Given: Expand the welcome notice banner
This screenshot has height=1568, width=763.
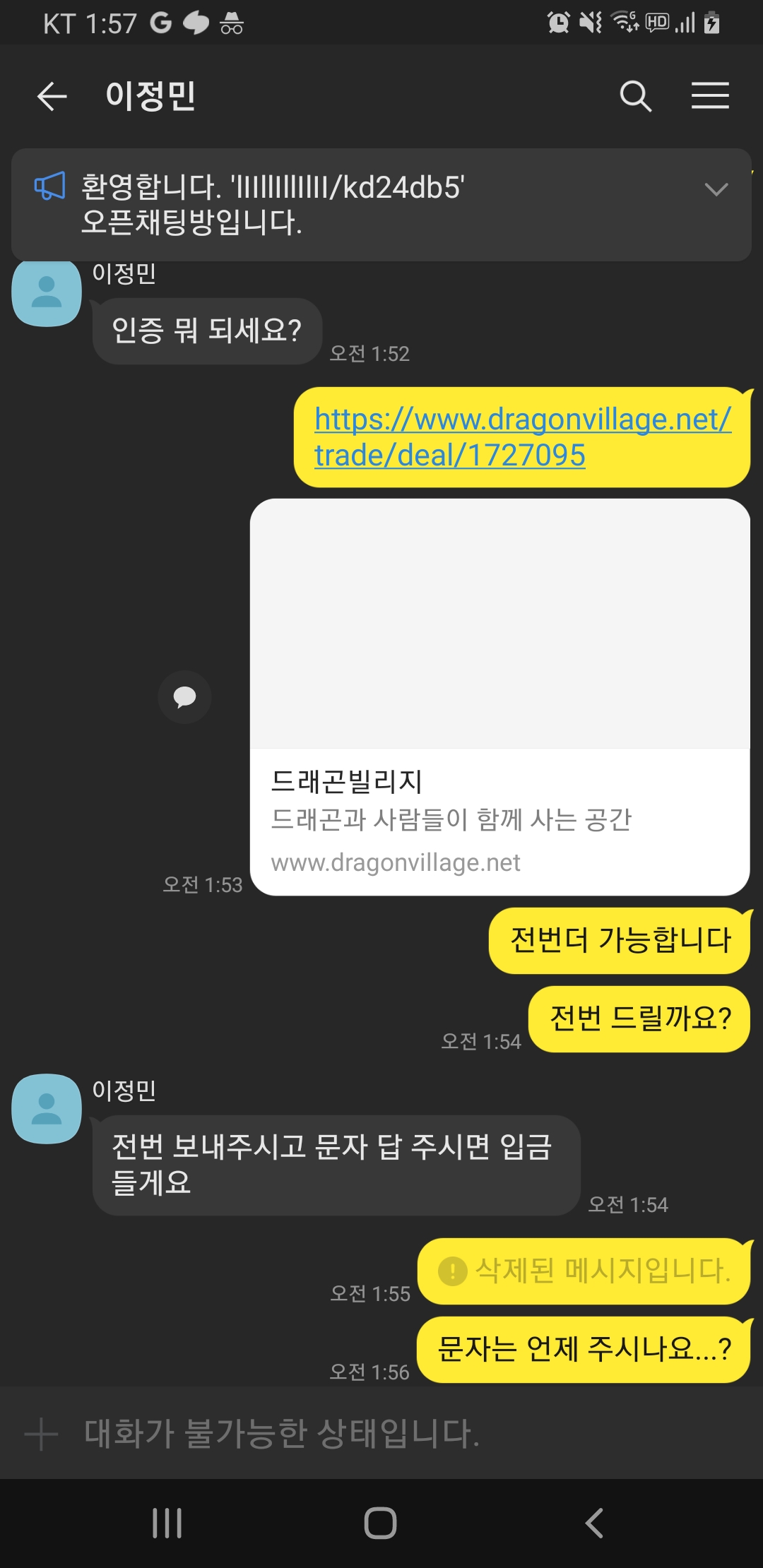Looking at the screenshot, I should (x=716, y=189).
